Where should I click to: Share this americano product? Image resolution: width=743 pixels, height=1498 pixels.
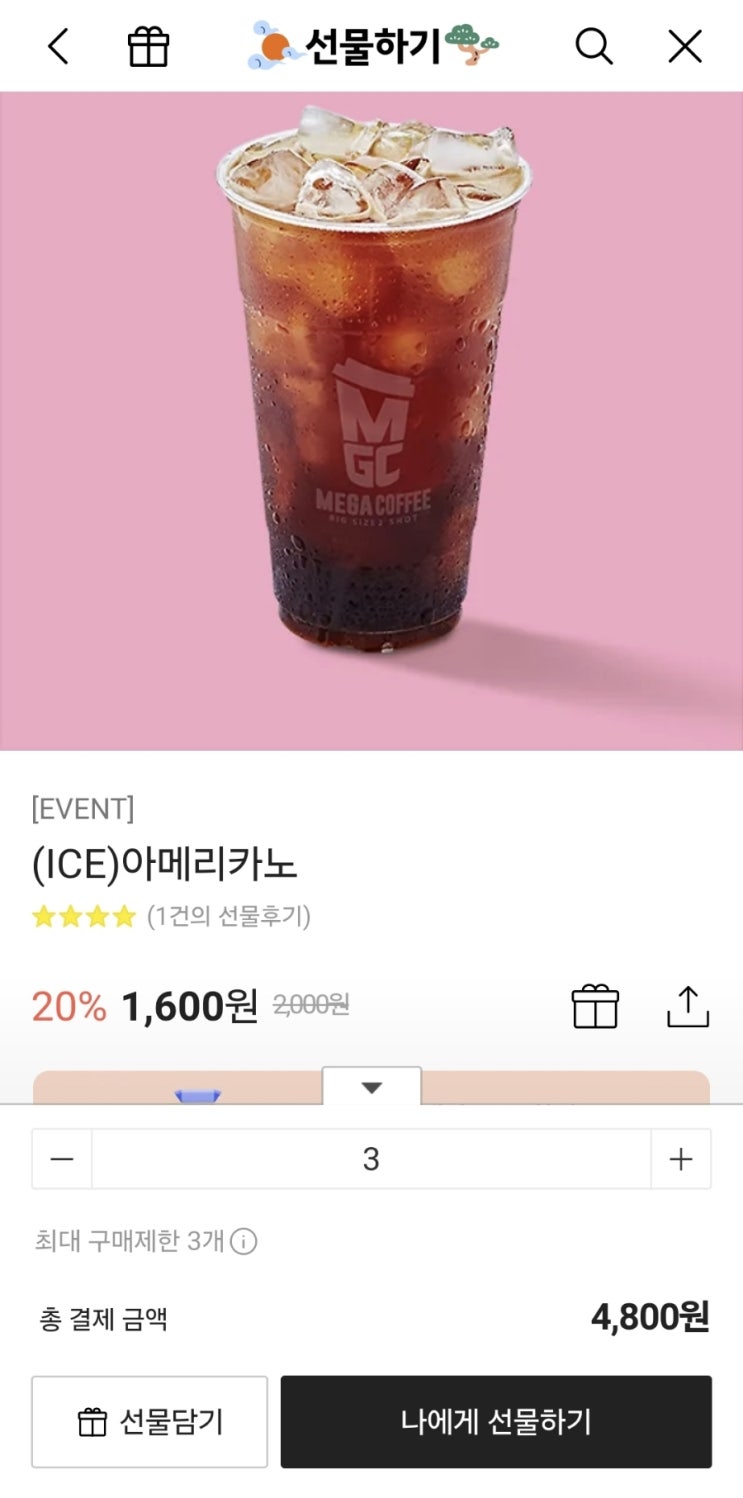(x=688, y=1006)
